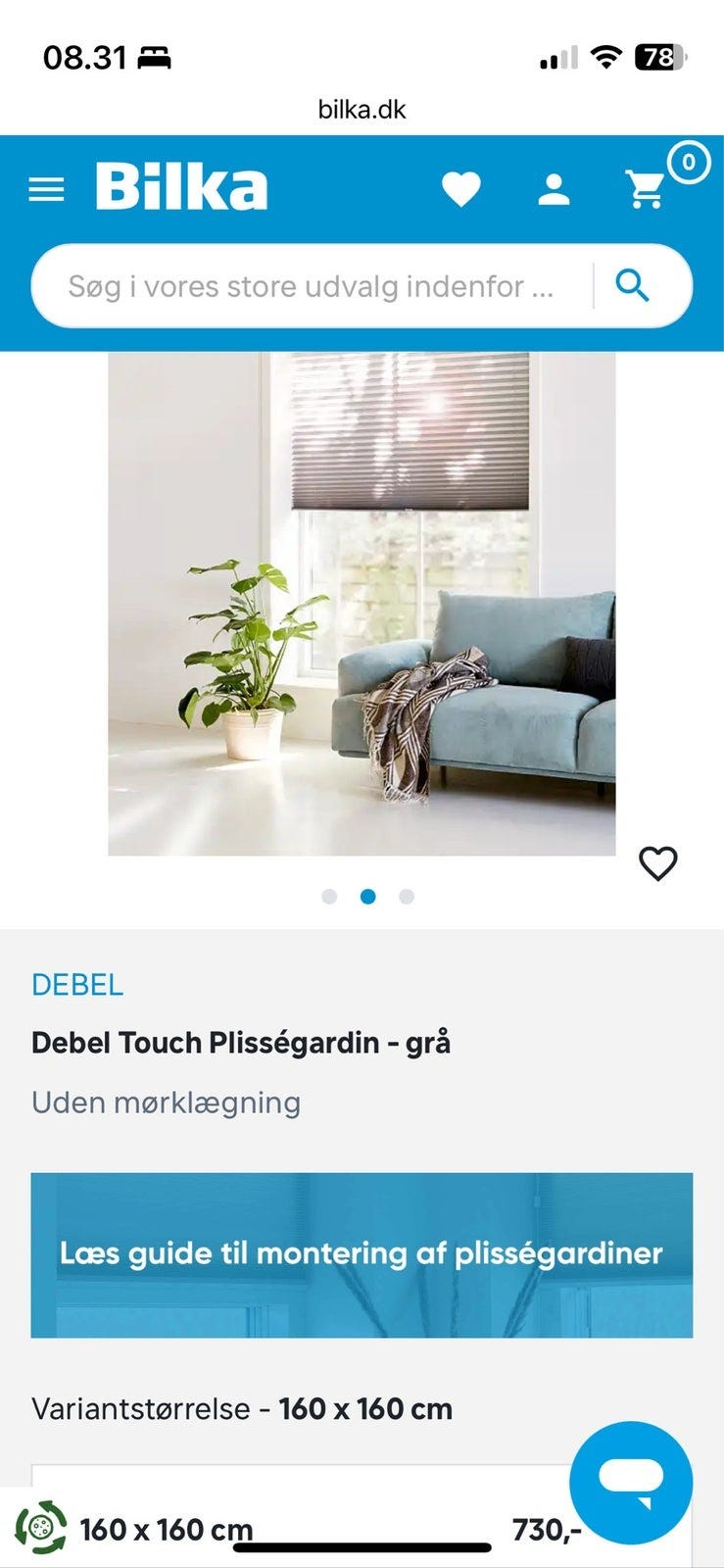This screenshot has height=1568, width=724.
Task: Select the first carousel dot
Action: pyautogui.click(x=328, y=896)
